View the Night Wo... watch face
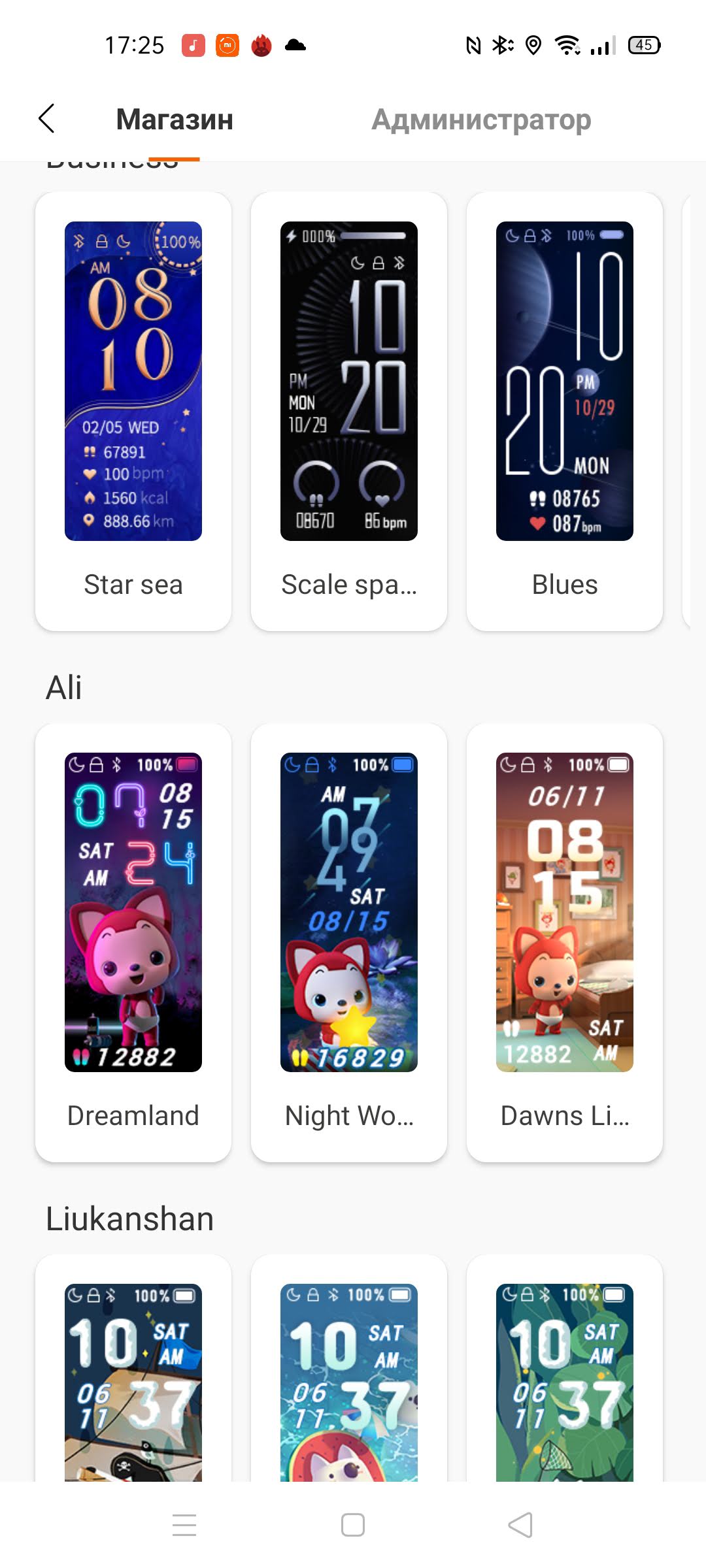 click(349, 942)
